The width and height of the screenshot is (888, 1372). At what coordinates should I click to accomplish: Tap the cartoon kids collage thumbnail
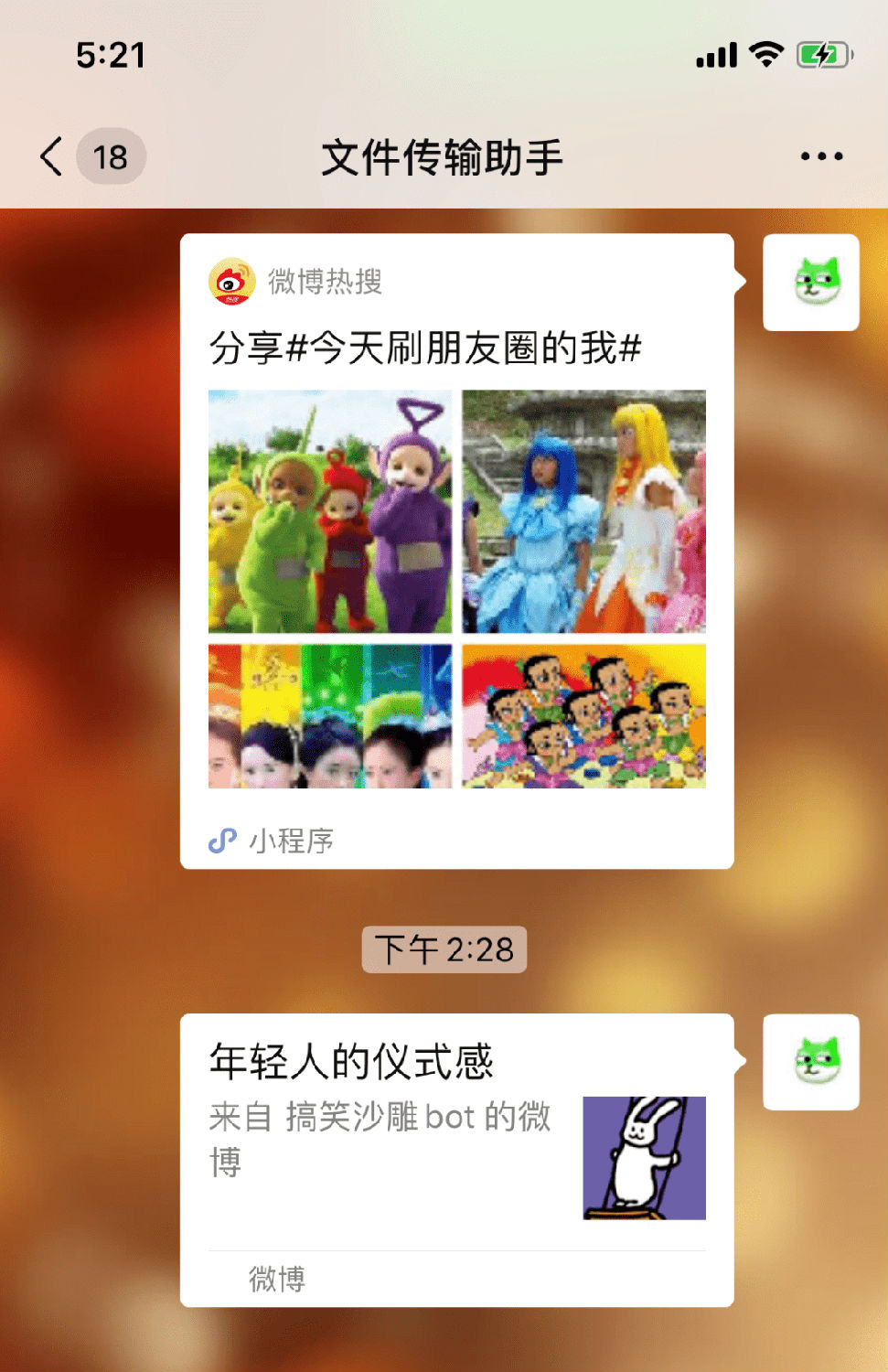click(x=584, y=718)
